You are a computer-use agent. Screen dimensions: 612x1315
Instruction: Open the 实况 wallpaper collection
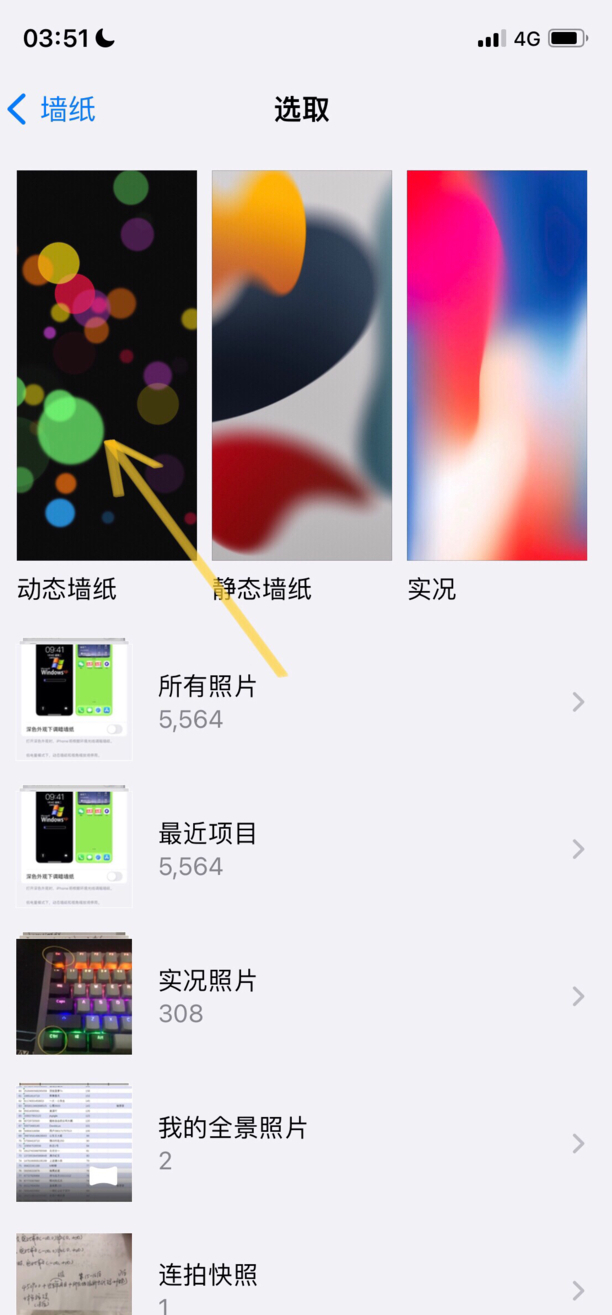496,366
